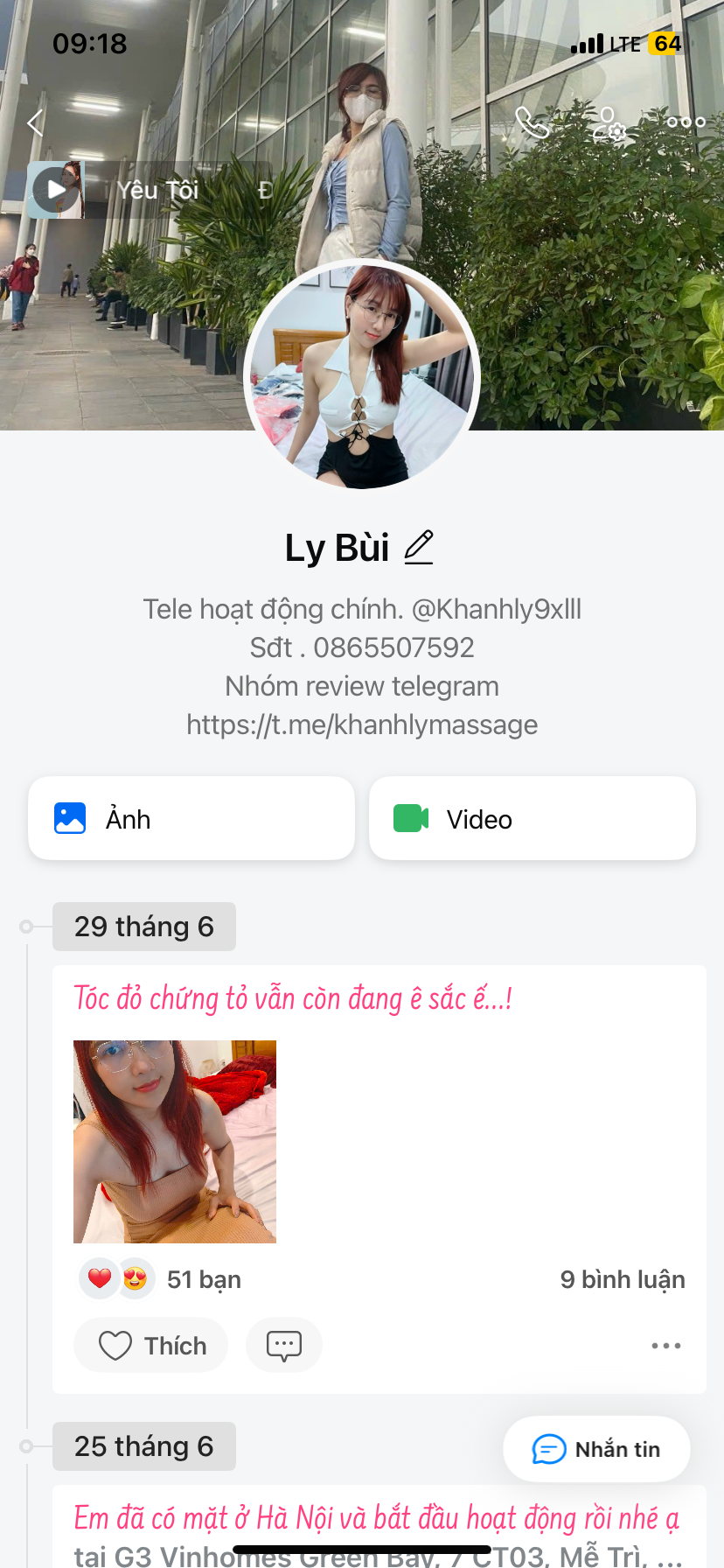
Task: Open the three-dot menu at the top
Action: tap(686, 122)
